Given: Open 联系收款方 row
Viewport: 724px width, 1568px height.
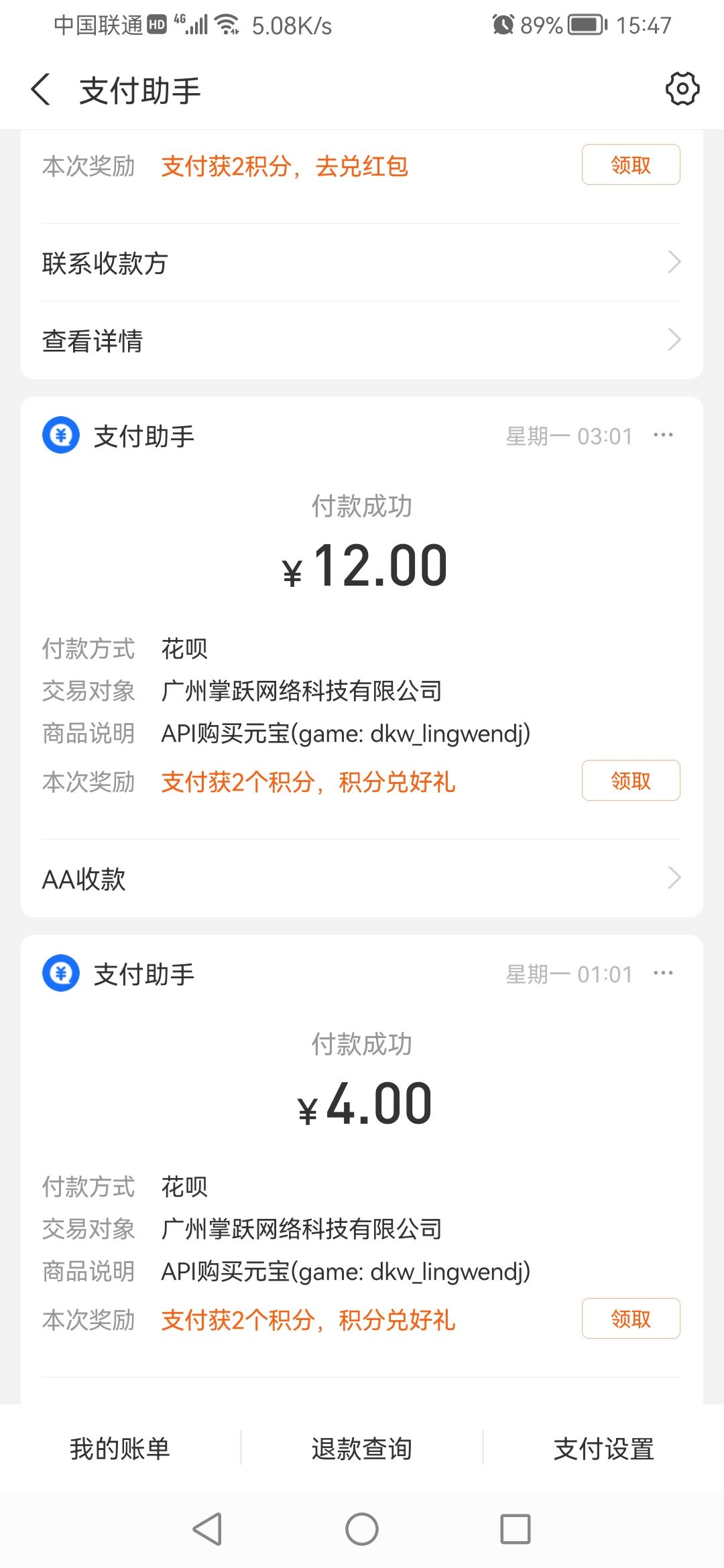Looking at the screenshot, I should click(362, 263).
